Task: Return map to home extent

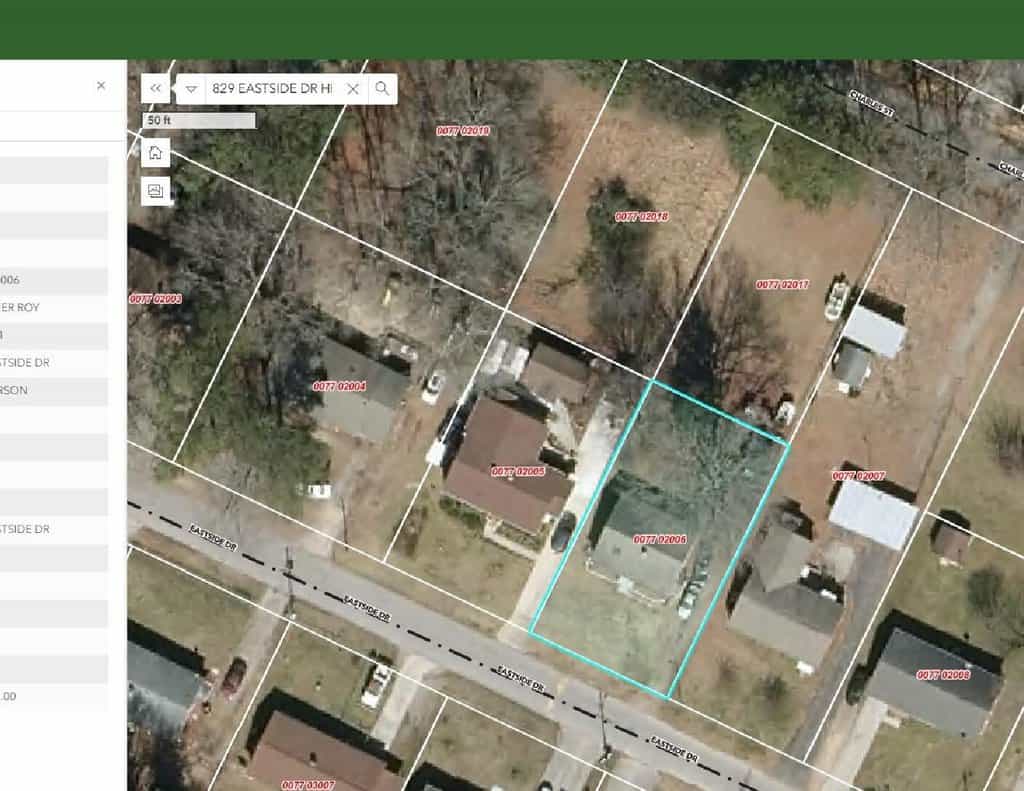Action: pos(156,153)
